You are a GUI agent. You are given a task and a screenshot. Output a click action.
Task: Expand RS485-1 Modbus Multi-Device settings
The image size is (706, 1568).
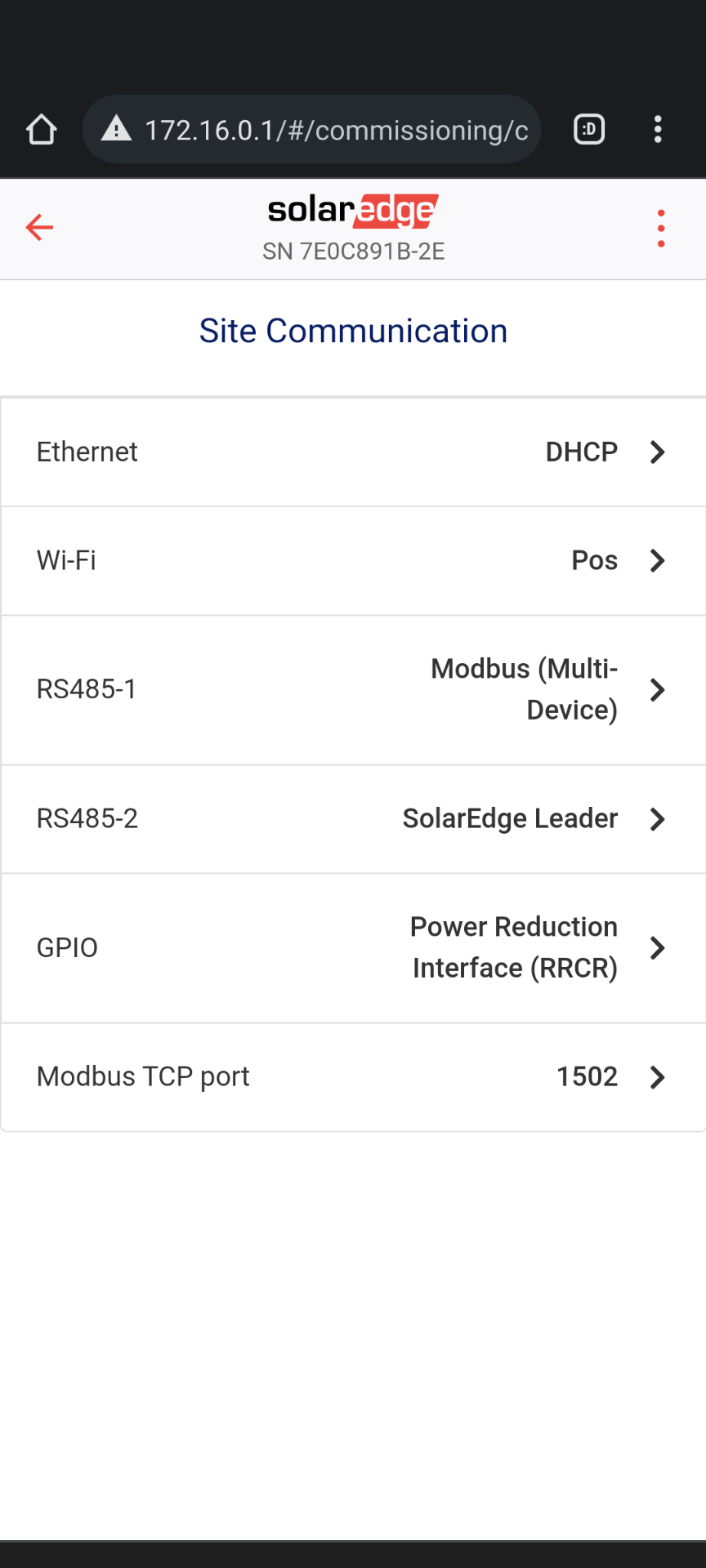353,689
